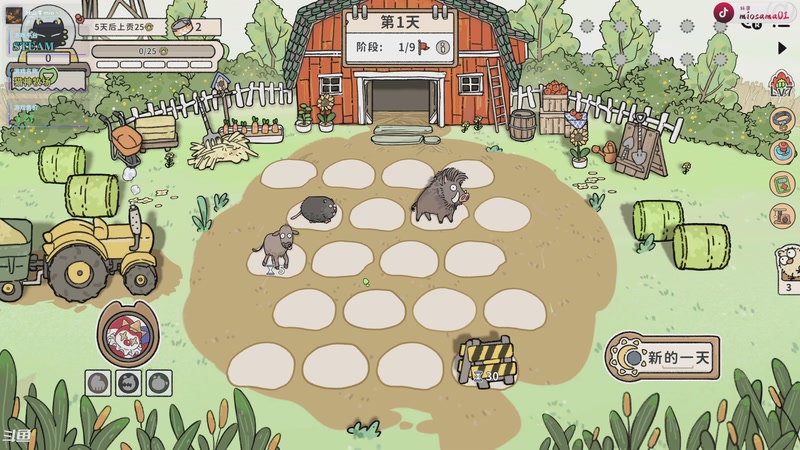Select the gray calf on the field
This screenshot has height=450, width=800.
(277, 247)
